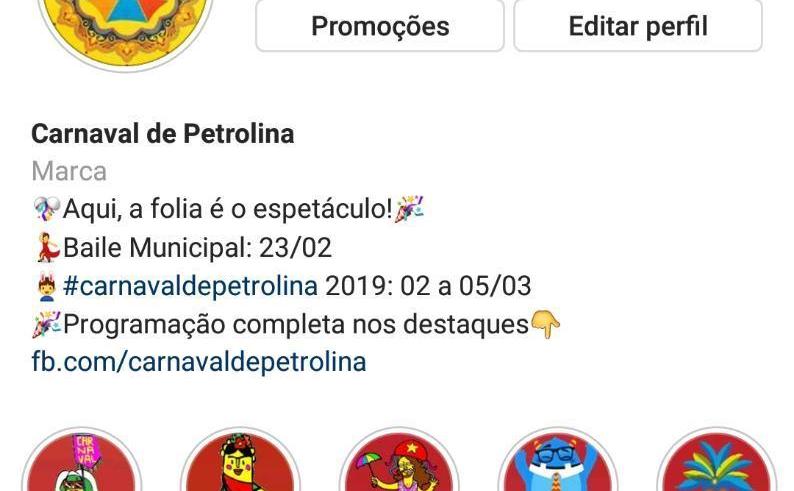Image resolution: width=794 pixels, height=491 pixels.
Task: Tap Editar perfil to edit the profile
Action: point(638,26)
